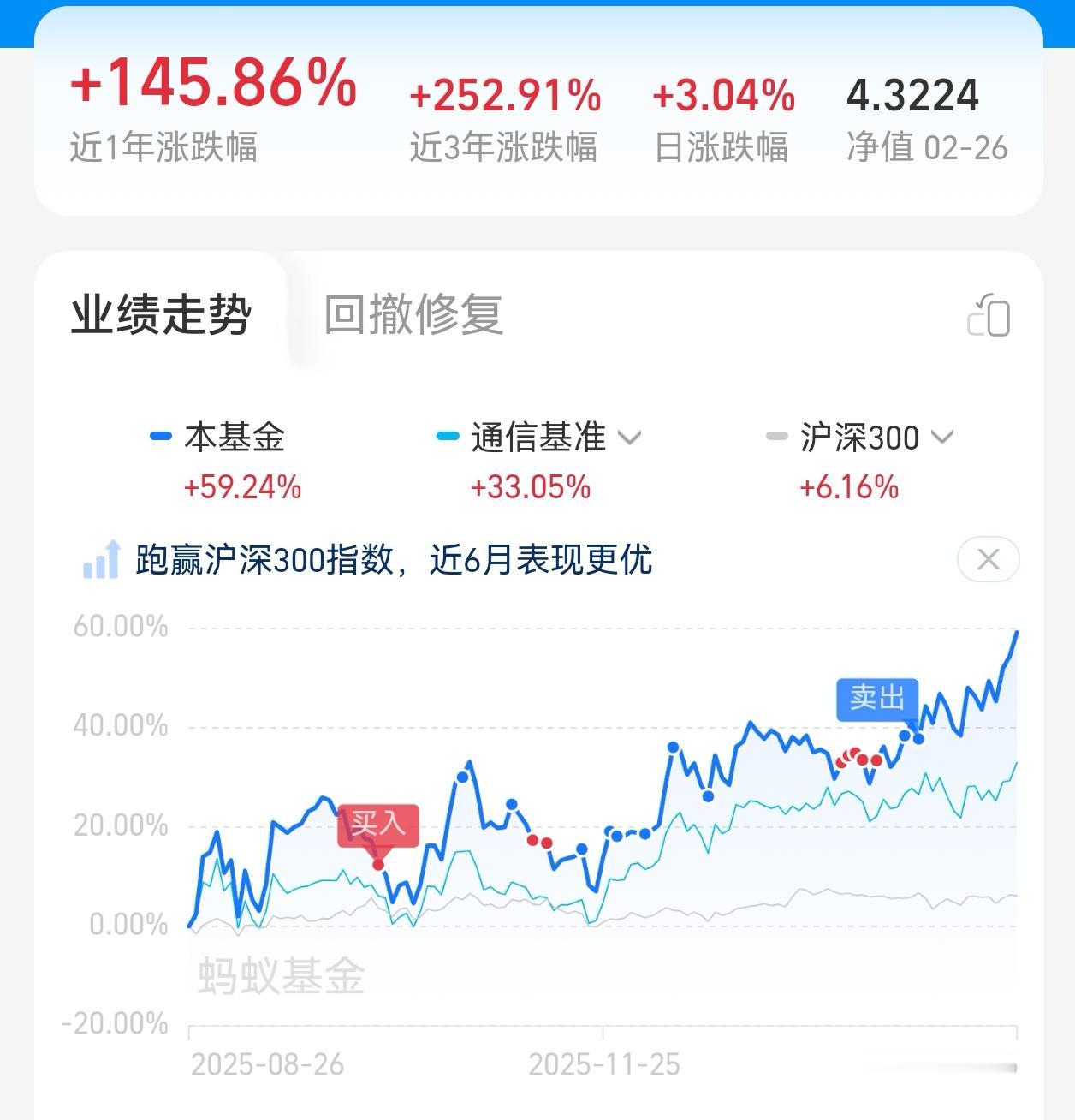Dismiss the 跑赢沪深300指数 banner

coord(988,559)
